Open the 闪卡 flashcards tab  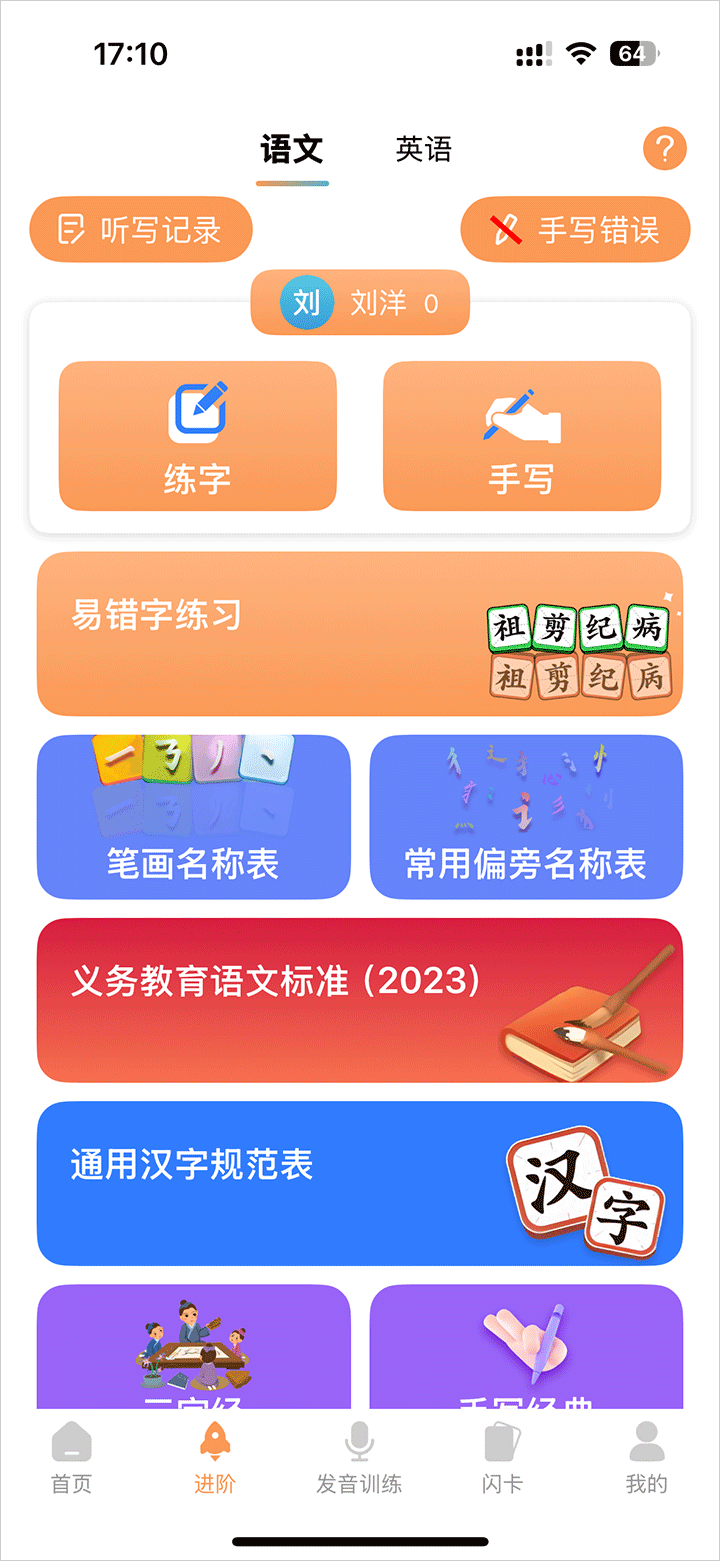tap(502, 1458)
